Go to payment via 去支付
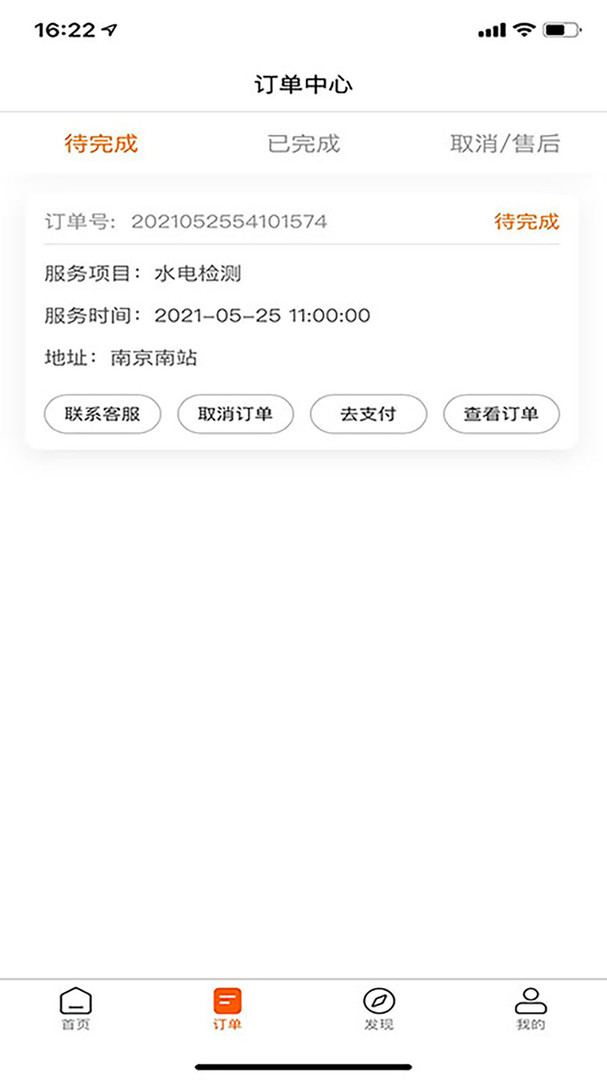The height and width of the screenshot is (1080, 607). tap(369, 414)
